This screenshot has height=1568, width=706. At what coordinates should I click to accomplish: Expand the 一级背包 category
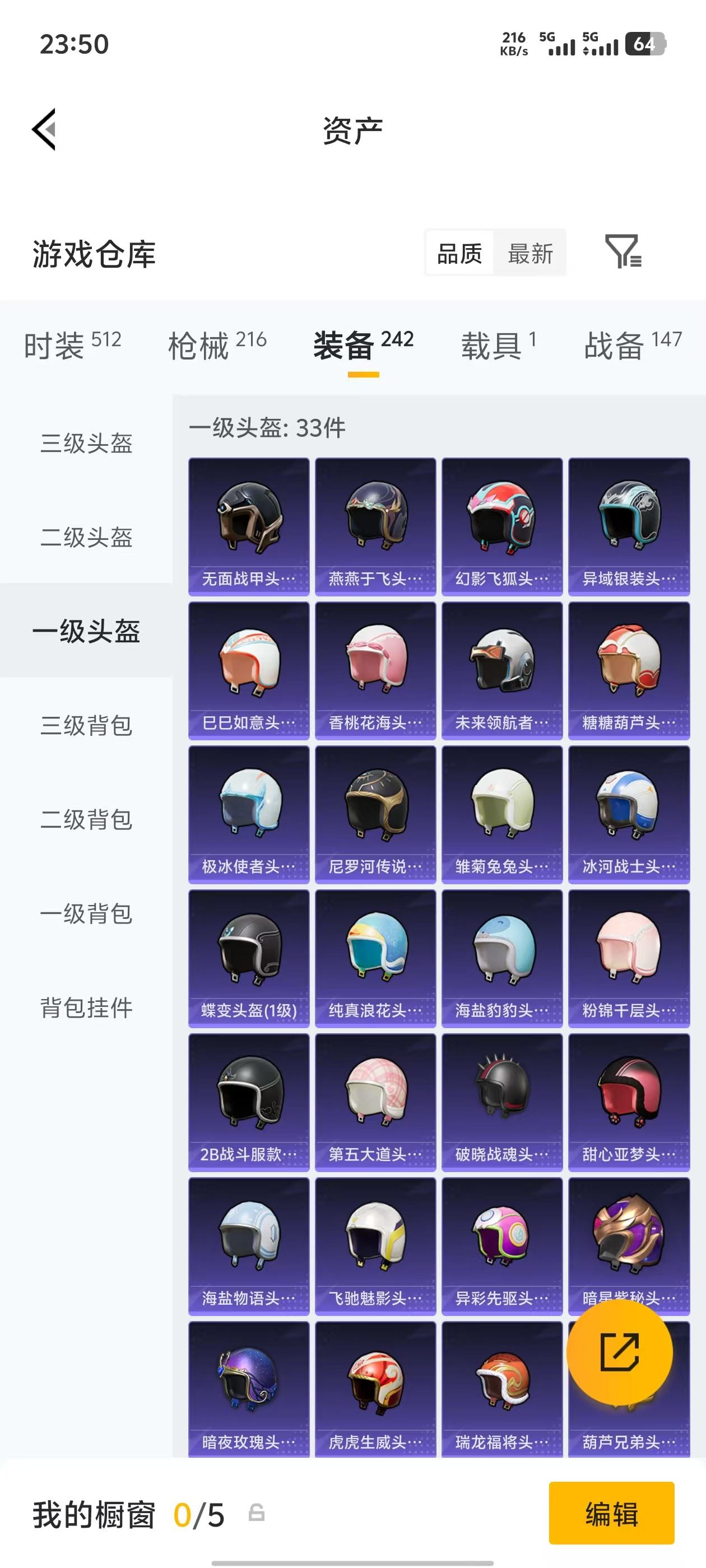point(86,913)
